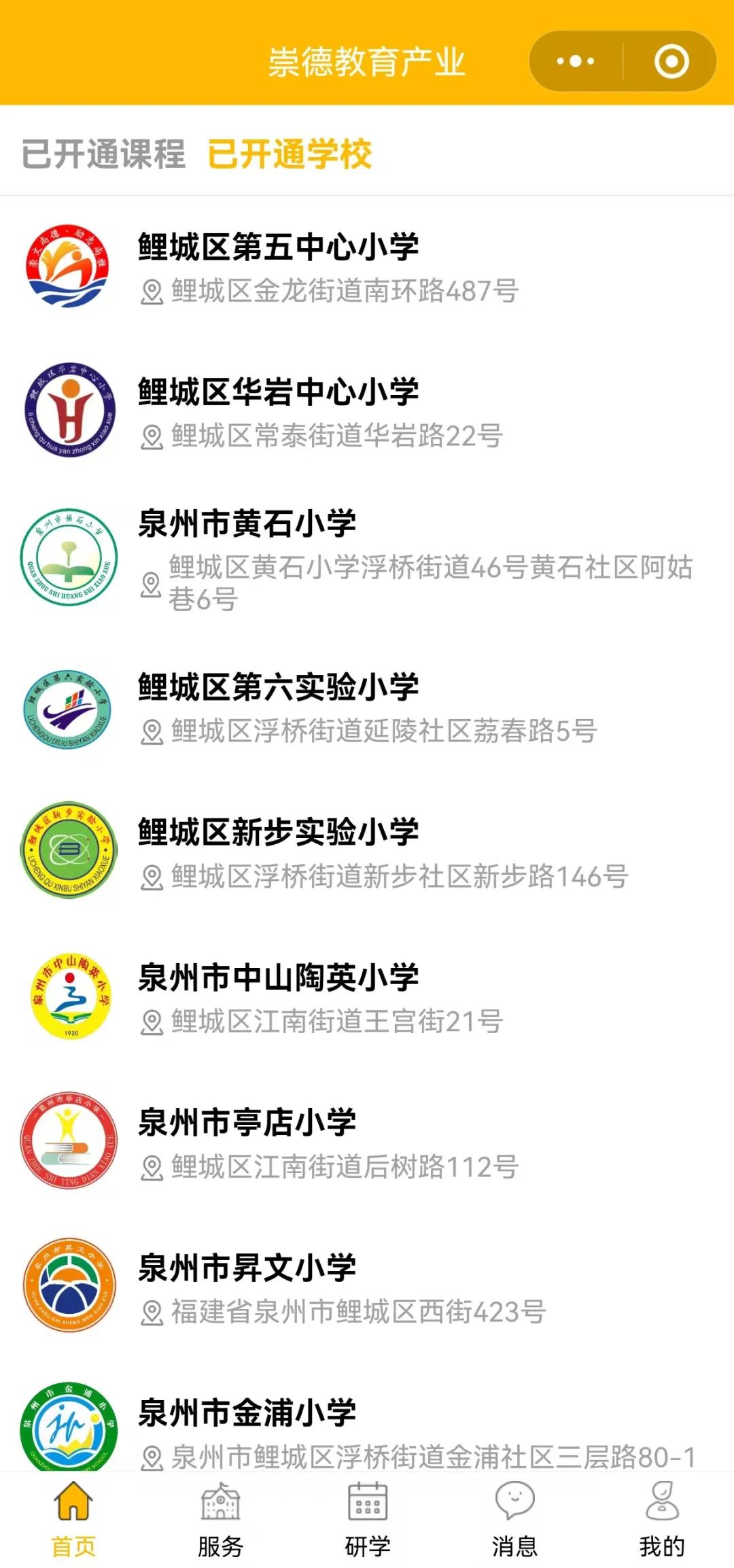
Task: View 泉州市亭店小学 details
Action: click(x=367, y=1144)
